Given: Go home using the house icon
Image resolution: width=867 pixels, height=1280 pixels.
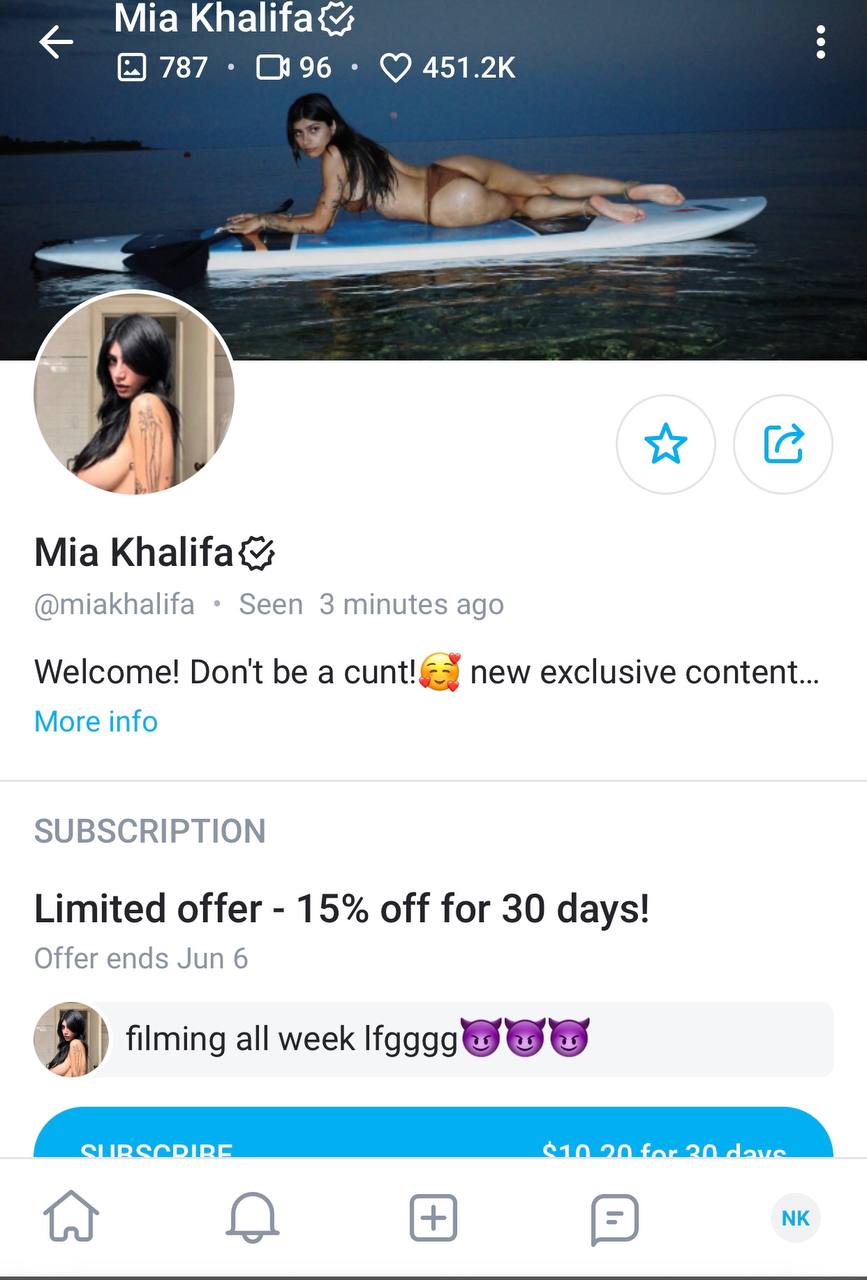Looking at the screenshot, I should (x=71, y=1217).
